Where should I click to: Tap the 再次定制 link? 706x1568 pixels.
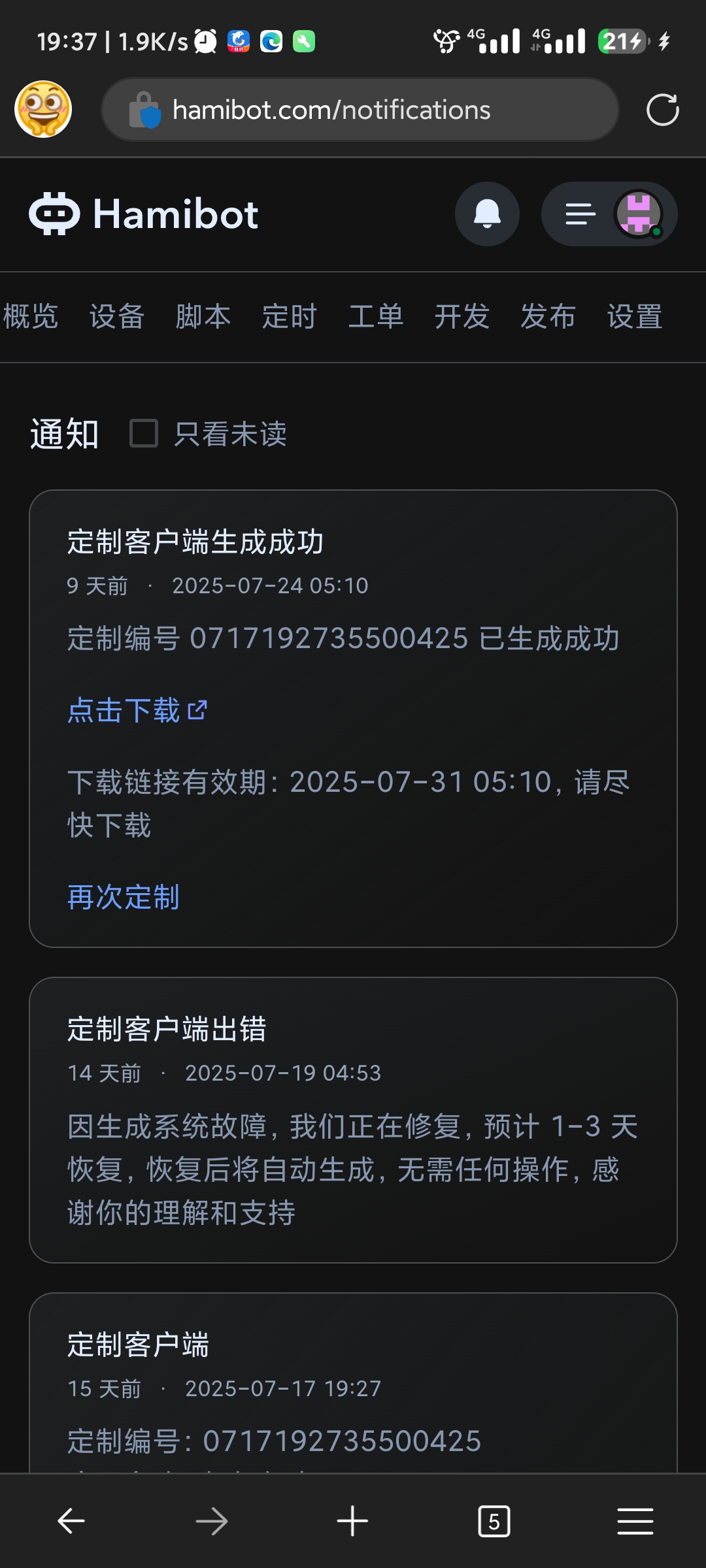124,897
